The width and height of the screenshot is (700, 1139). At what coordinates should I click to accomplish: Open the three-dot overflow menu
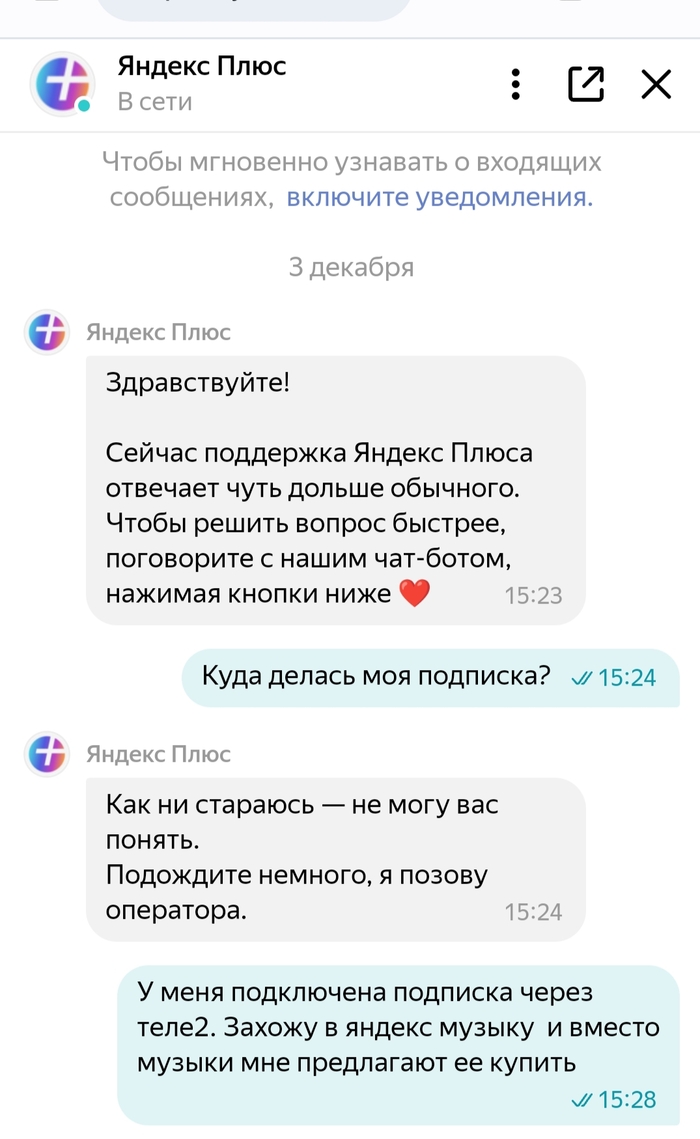coord(516,84)
